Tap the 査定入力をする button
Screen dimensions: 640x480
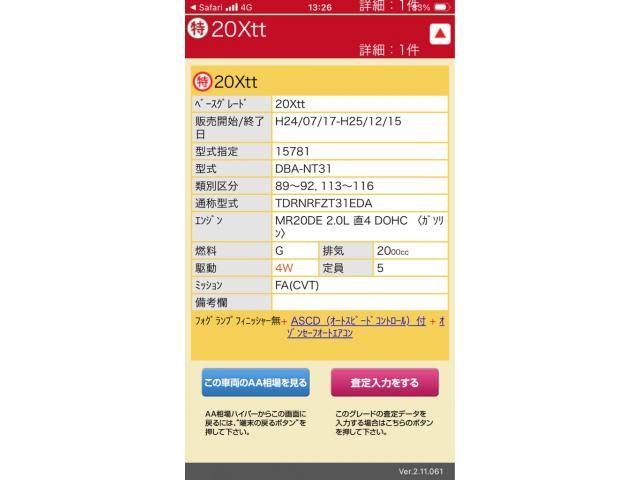[x=385, y=383]
